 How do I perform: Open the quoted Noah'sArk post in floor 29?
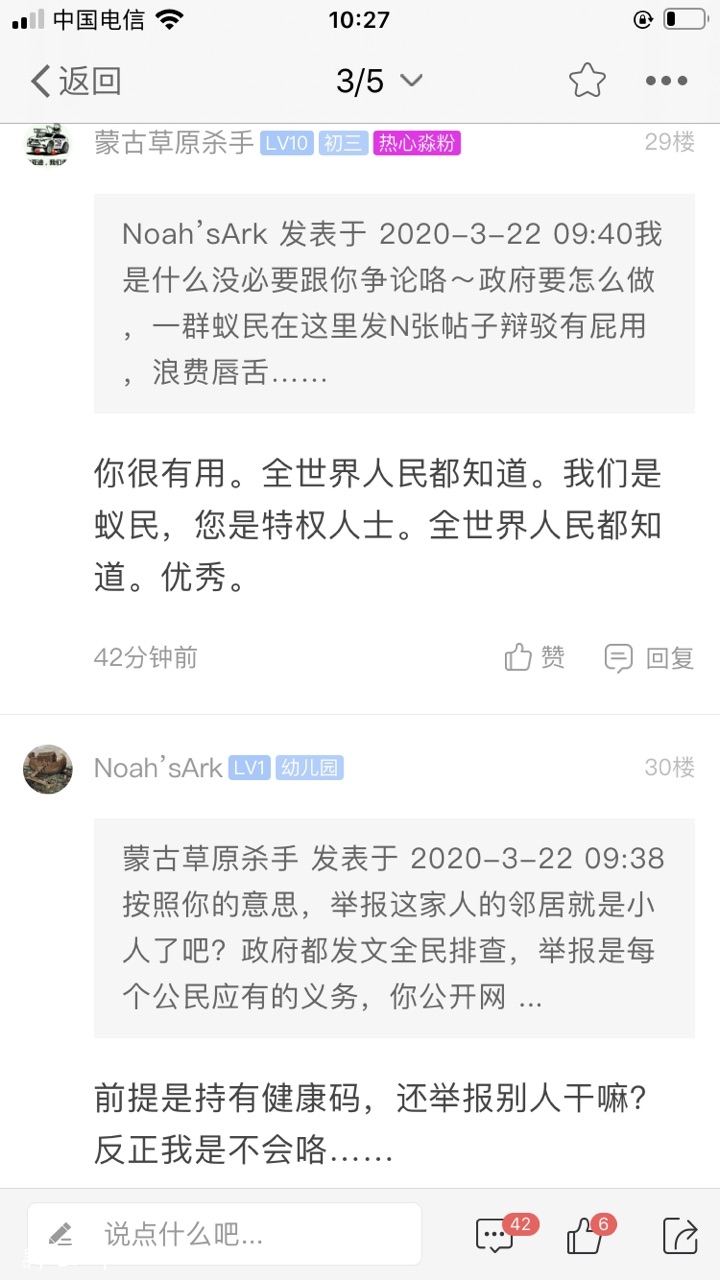coord(394,303)
